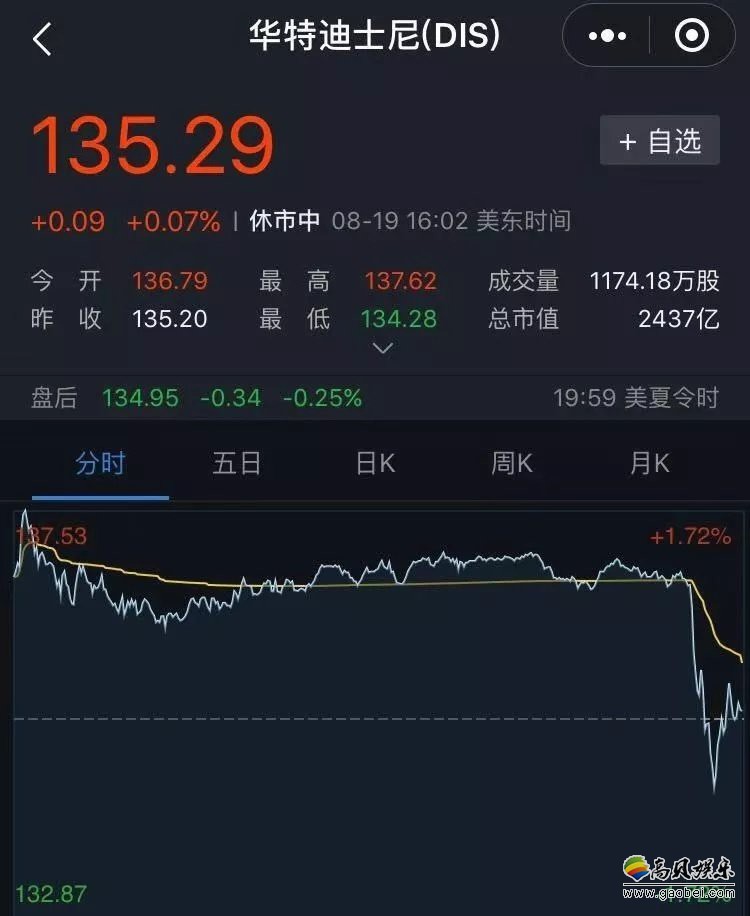Screen dimensions: 750x916
Task: Select the 分时 chart tab
Action: point(100,463)
